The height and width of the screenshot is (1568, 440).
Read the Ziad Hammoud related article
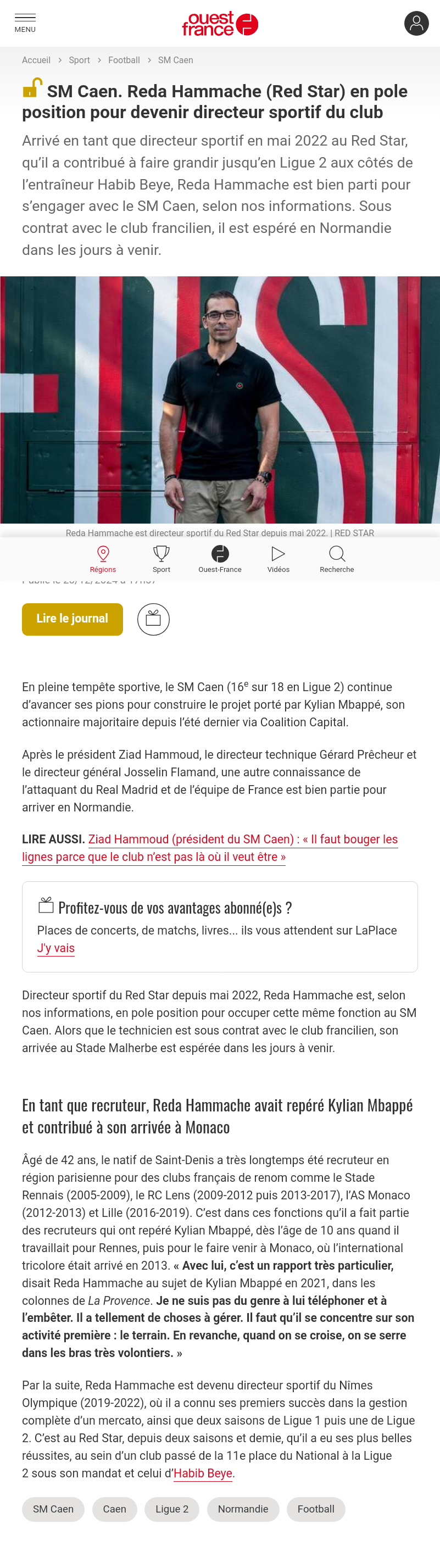click(x=242, y=839)
